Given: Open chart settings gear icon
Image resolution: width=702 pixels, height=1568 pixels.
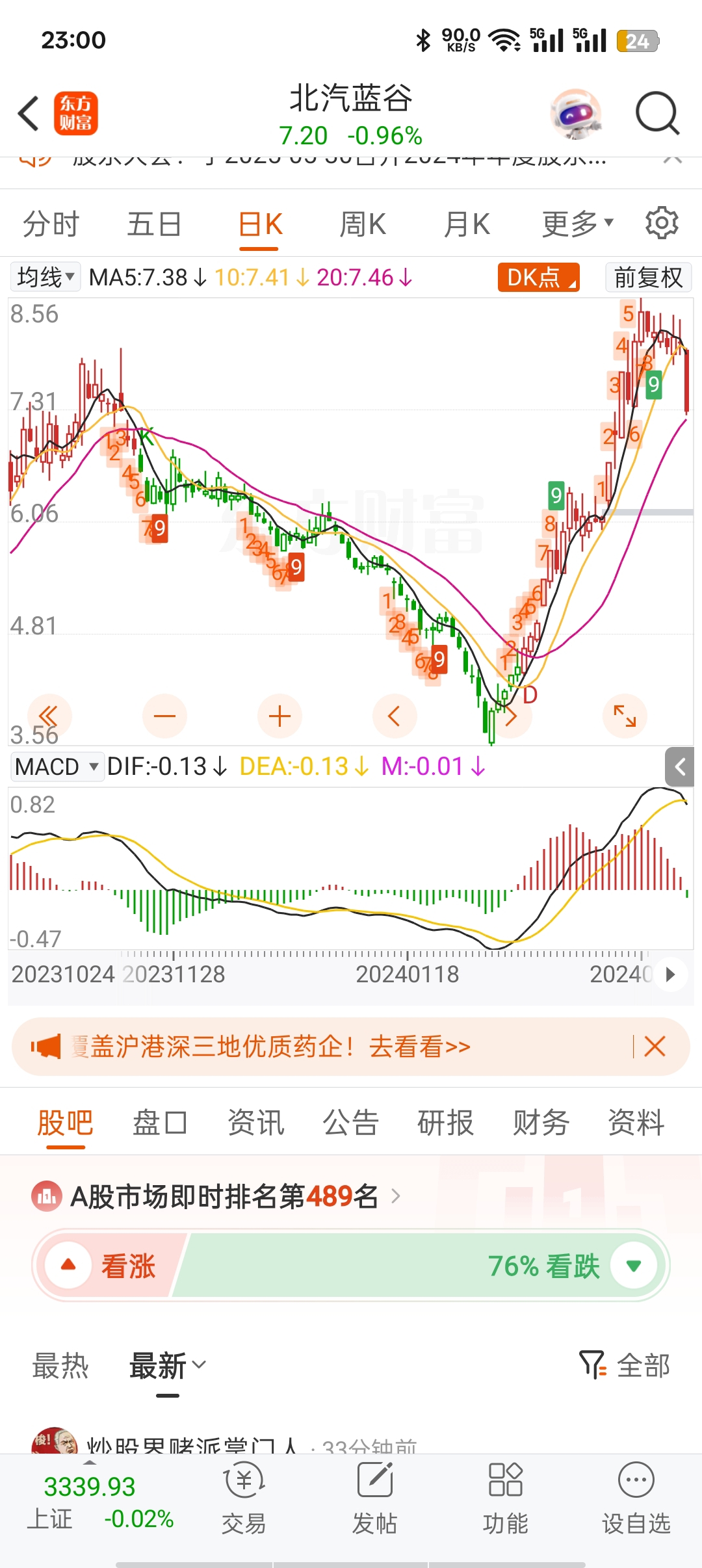Looking at the screenshot, I should click(x=662, y=224).
